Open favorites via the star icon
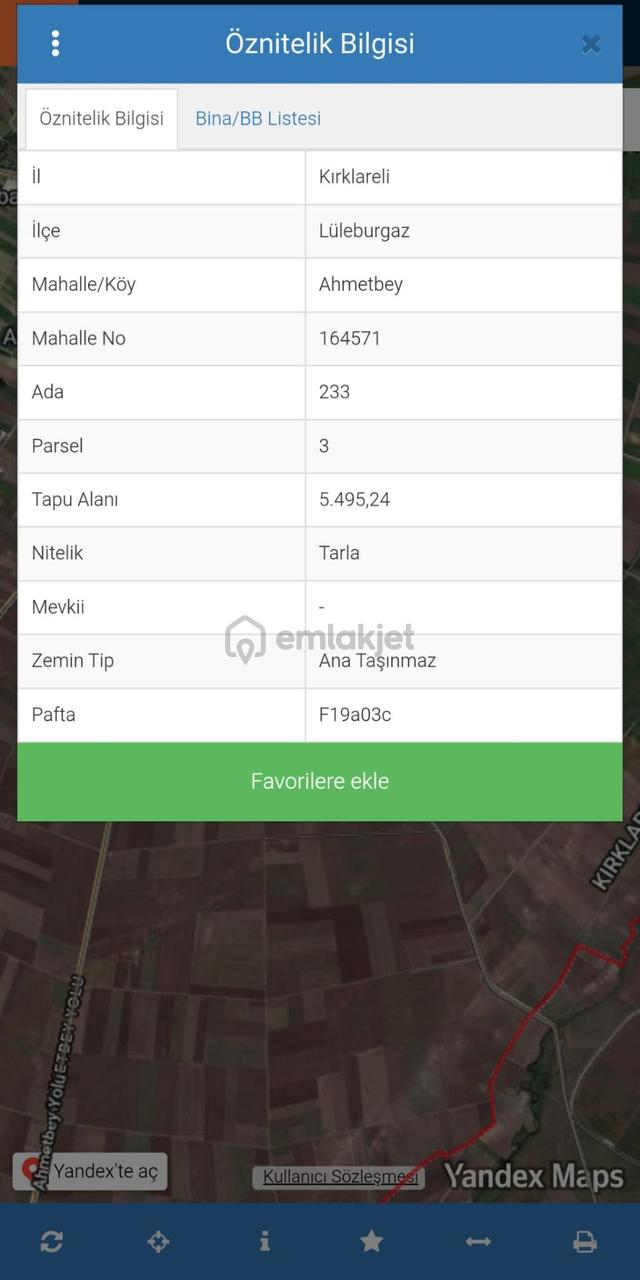 (371, 1241)
